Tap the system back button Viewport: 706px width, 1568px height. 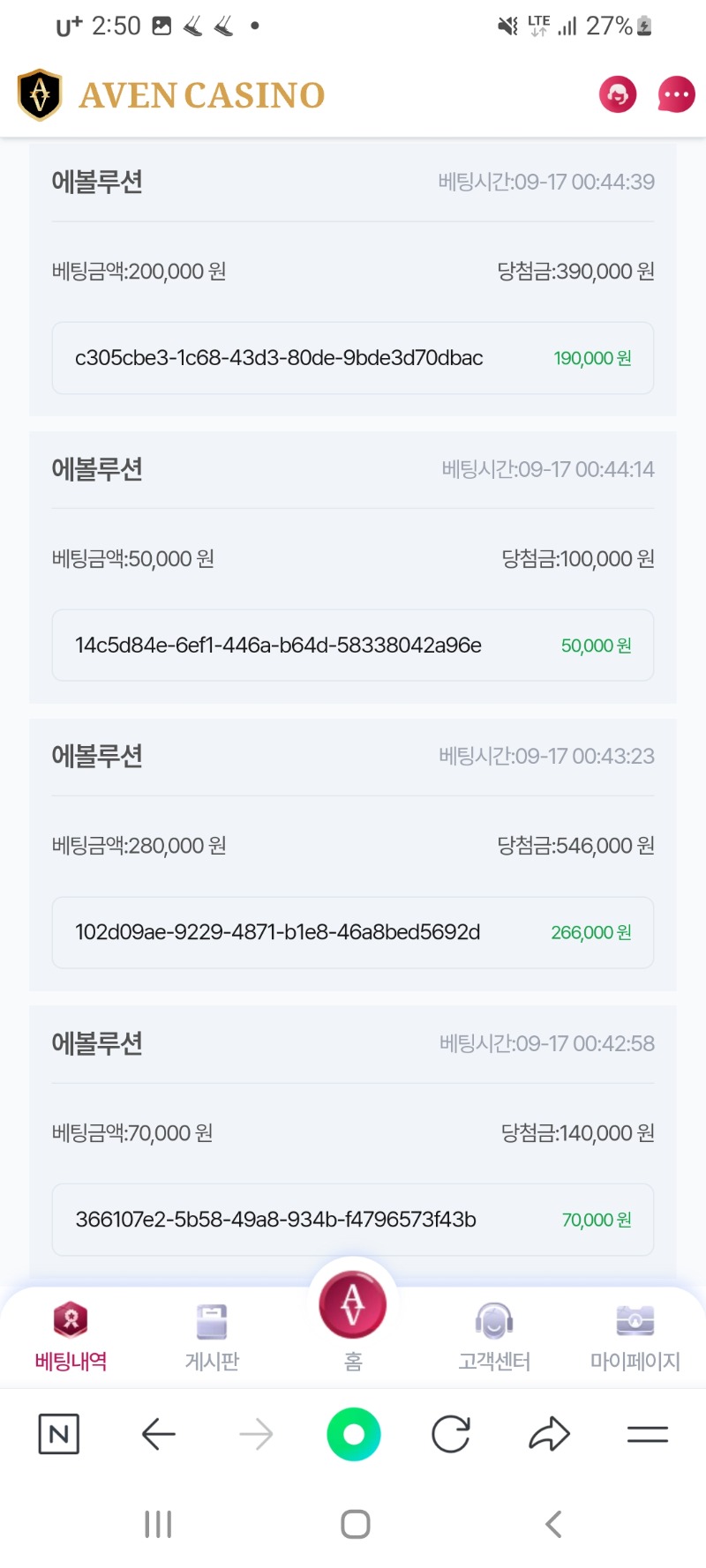pyautogui.click(x=553, y=1524)
